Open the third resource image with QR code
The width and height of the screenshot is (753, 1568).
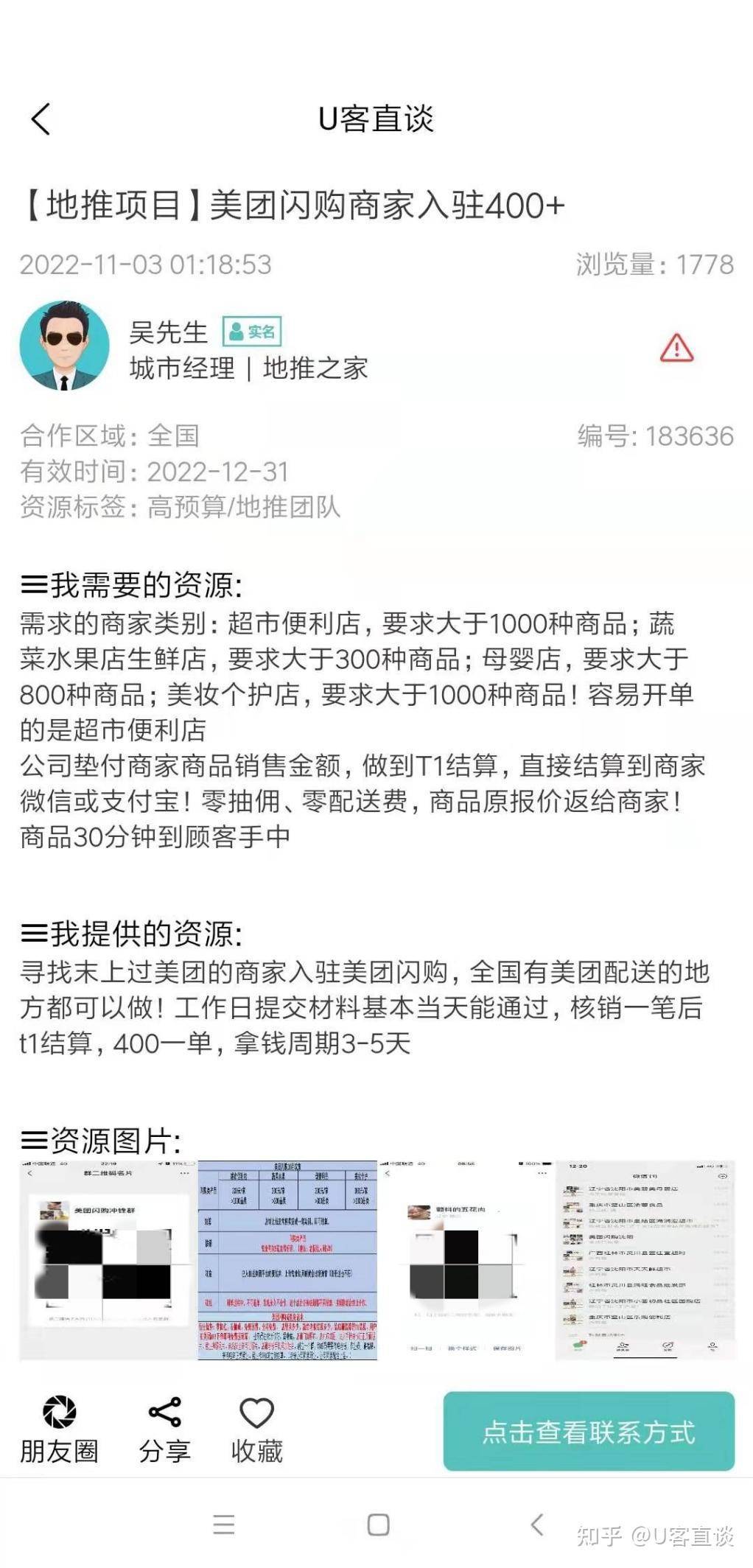point(466,1260)
